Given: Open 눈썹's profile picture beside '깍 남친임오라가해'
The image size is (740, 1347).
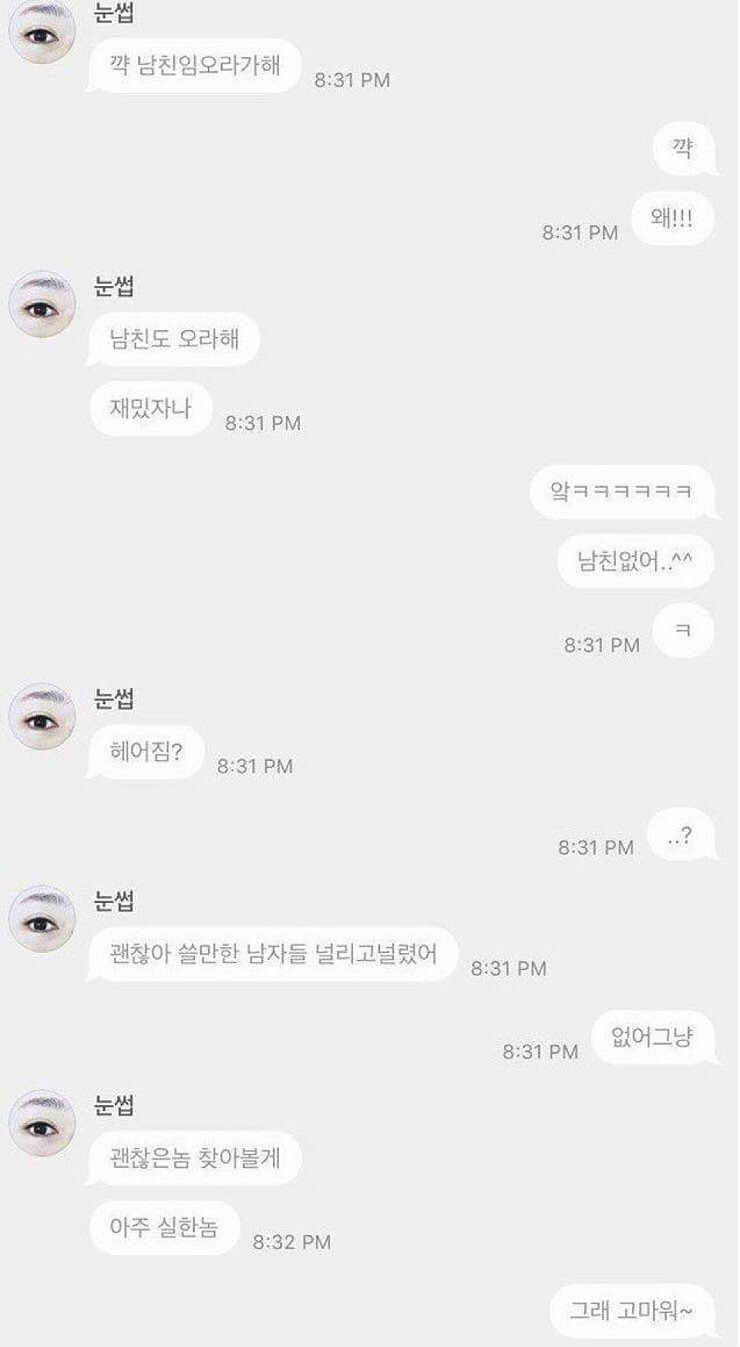Looking at the screenshot, I should (x=42, y=32).
